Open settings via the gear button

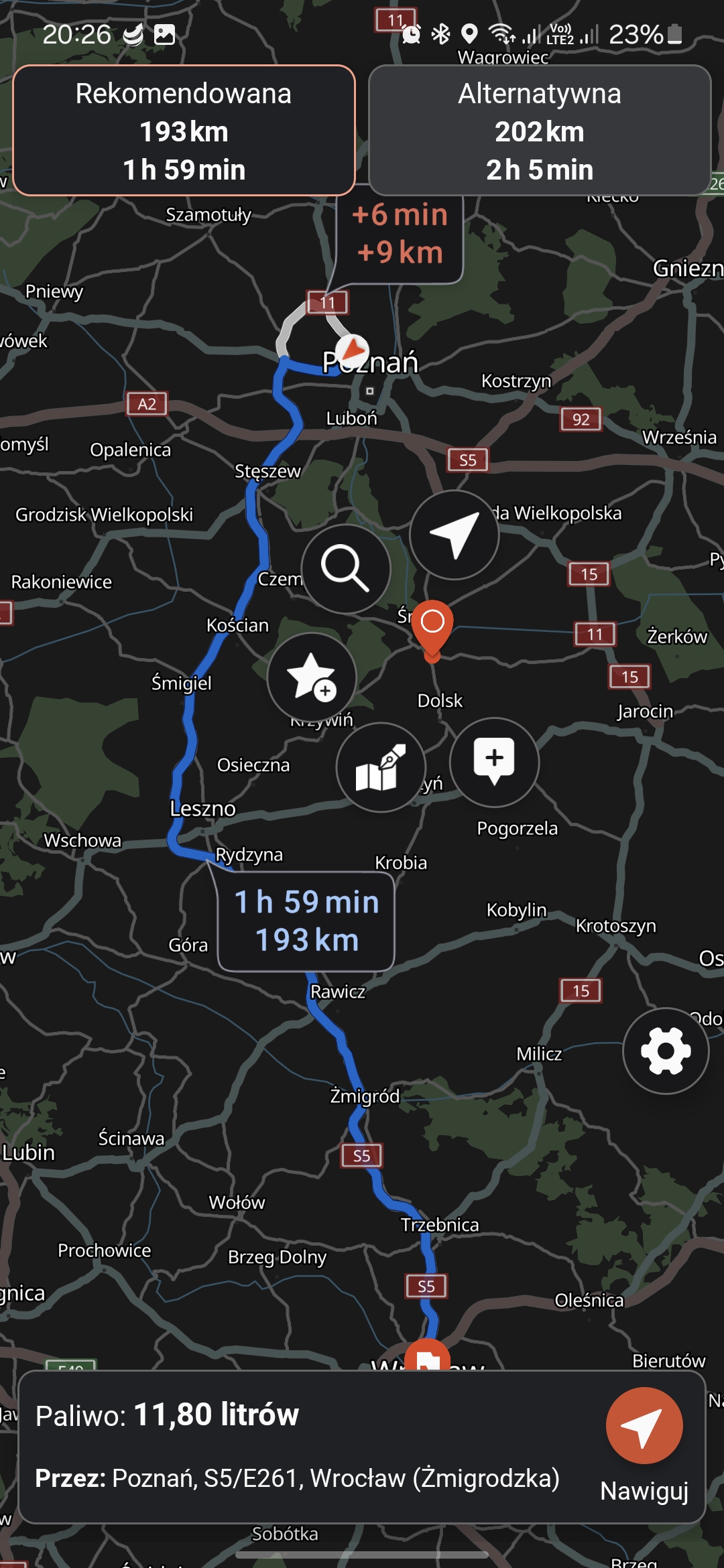[x=666, y=1051]
